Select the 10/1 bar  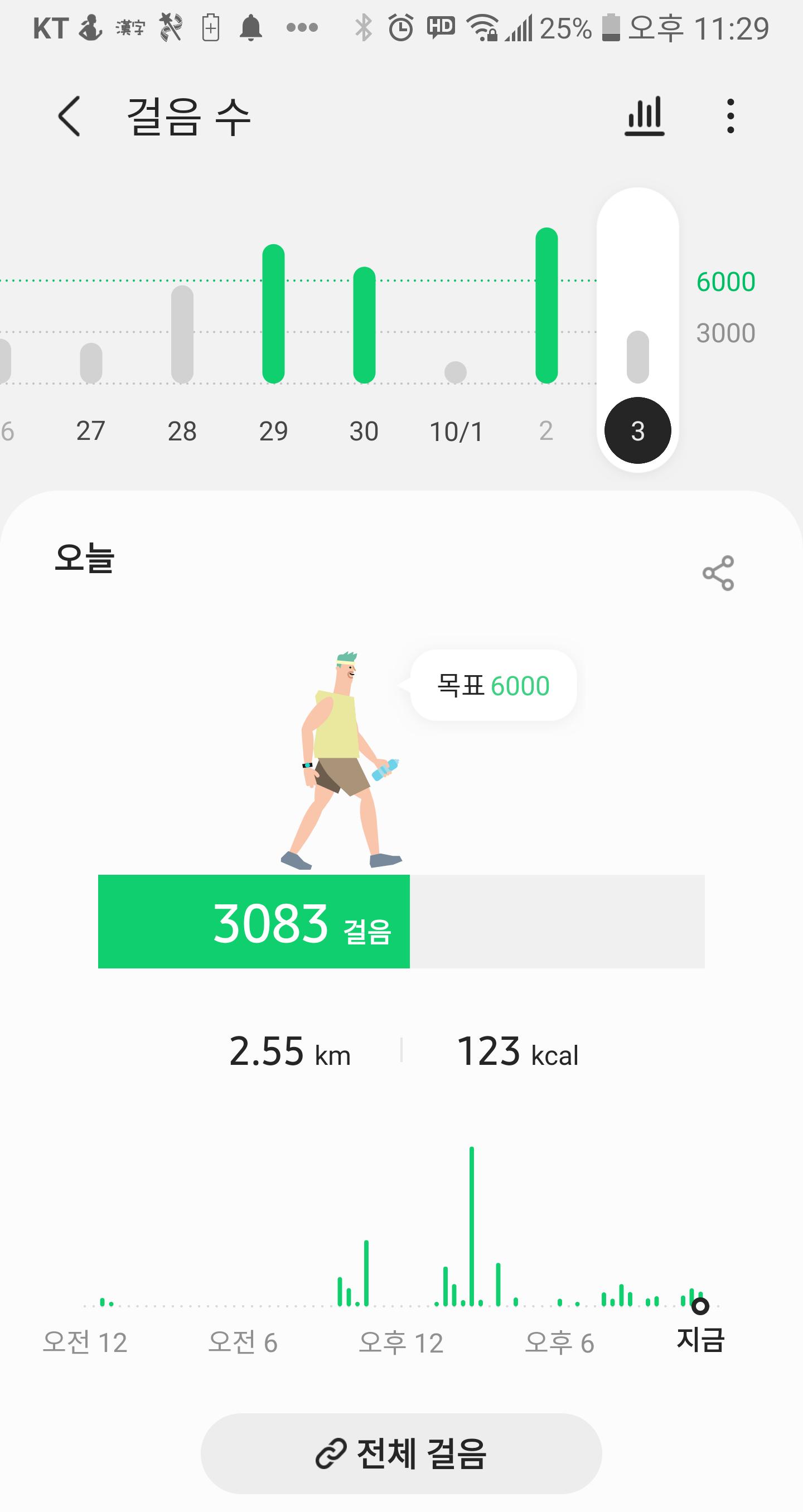point(456,372)
